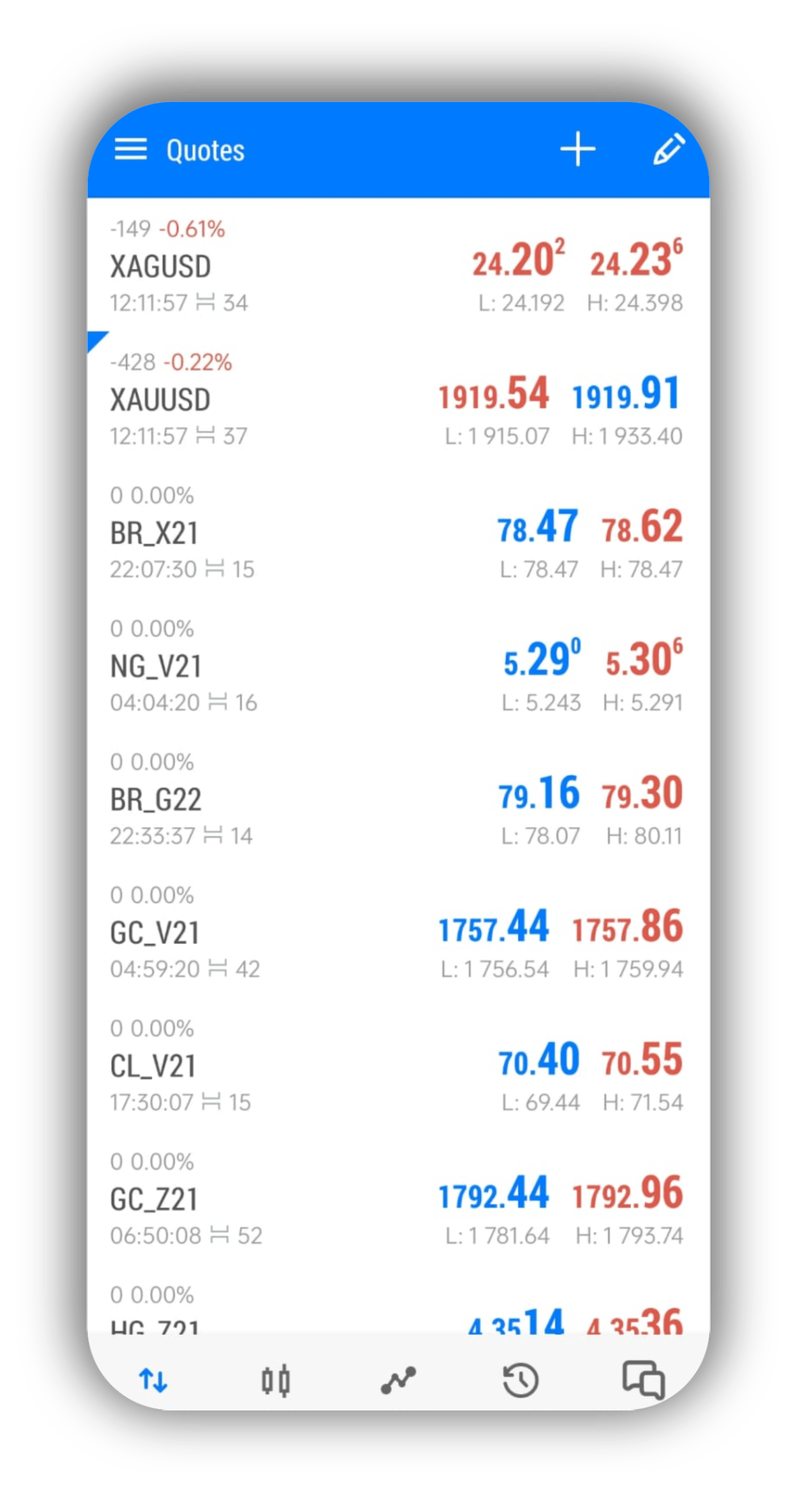Switch to the candlestick chart tab
The width and height of the screenshot is (797, 1512).
click(276, 1380)
